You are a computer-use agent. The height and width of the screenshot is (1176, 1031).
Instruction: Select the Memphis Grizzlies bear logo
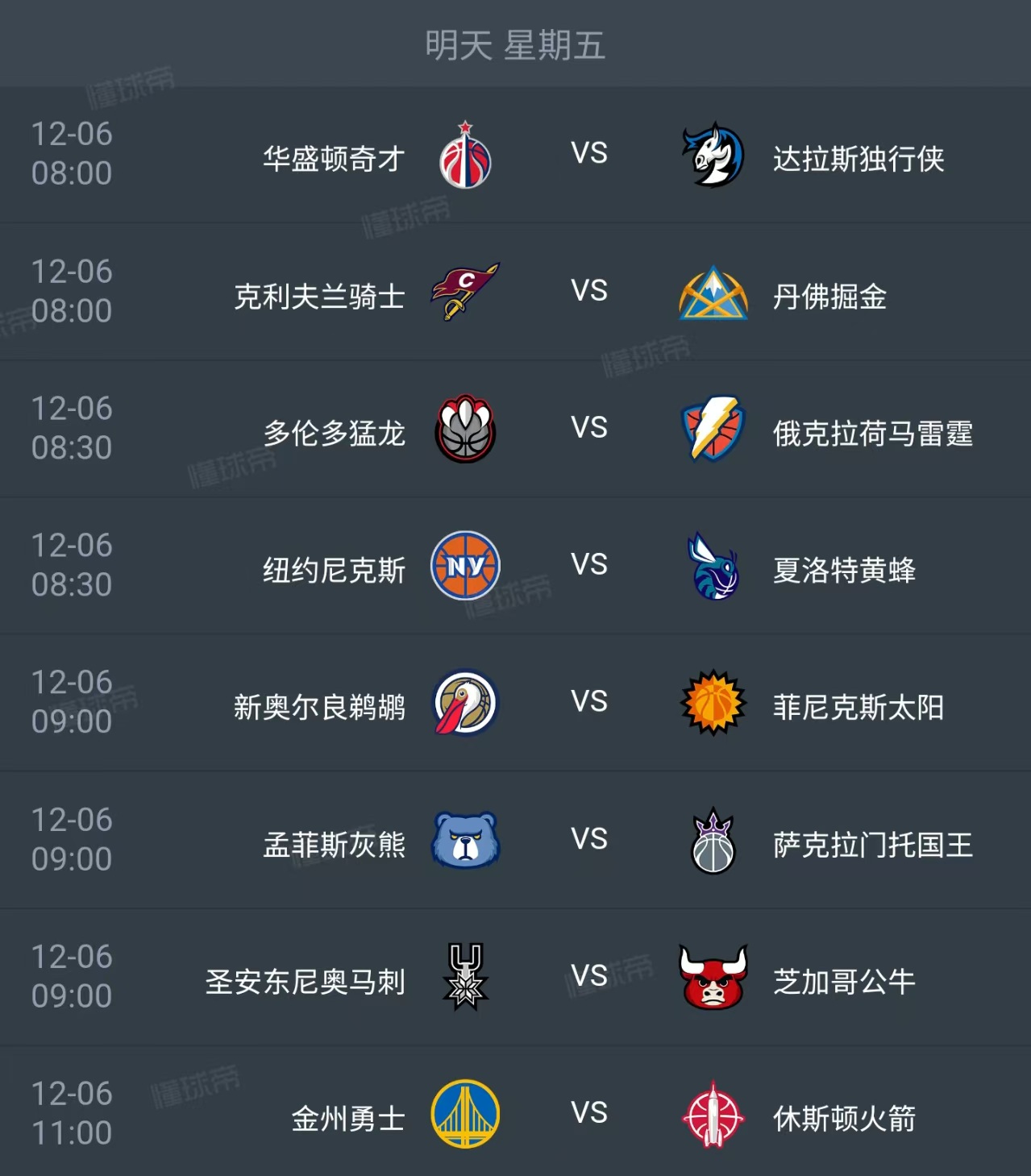466,840
